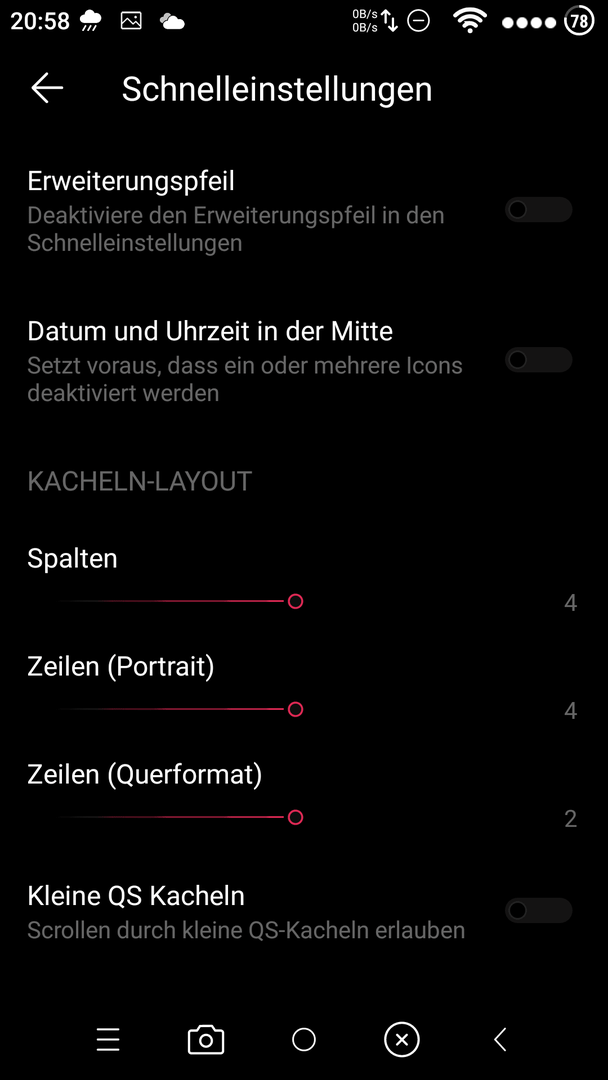This screenshot has height=1080, width=608.
Task: Take a screenshot with the camera button
Action: click(206, 1039)
